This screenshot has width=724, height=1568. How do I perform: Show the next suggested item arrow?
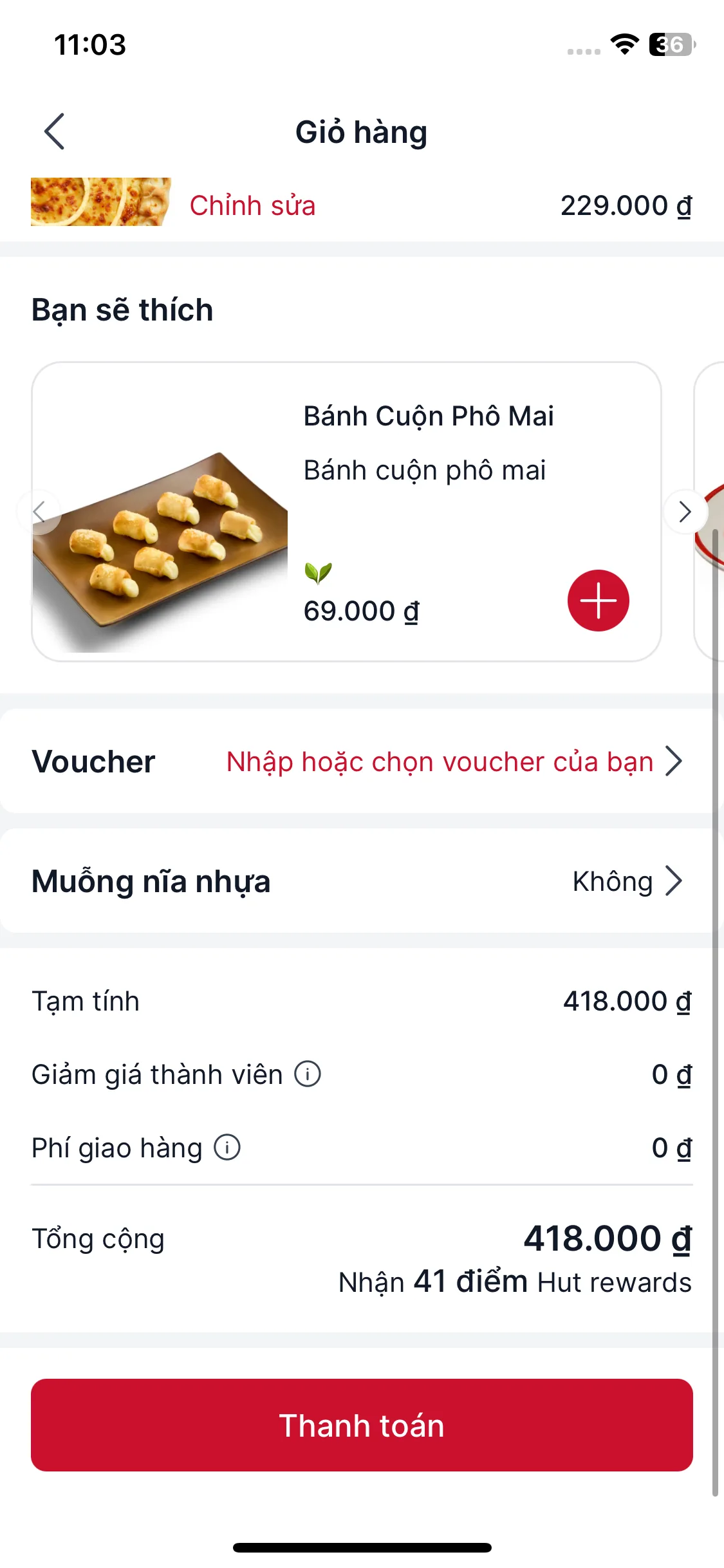(x=685, y=512)
